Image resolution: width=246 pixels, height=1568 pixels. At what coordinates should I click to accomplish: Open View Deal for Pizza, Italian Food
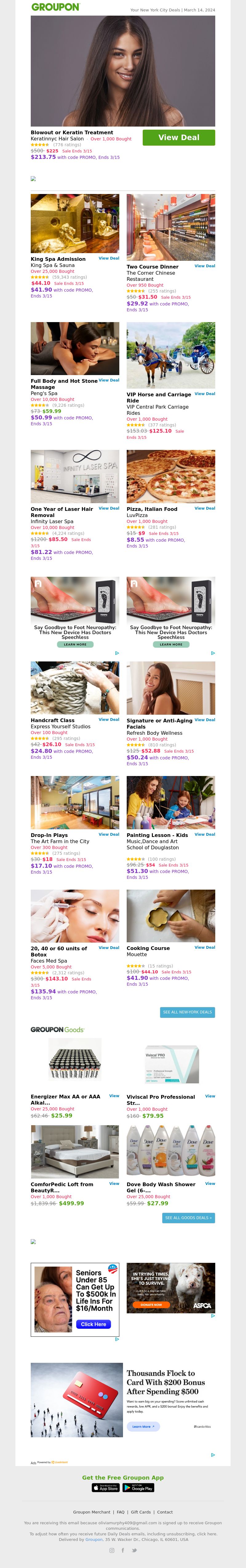205,508
